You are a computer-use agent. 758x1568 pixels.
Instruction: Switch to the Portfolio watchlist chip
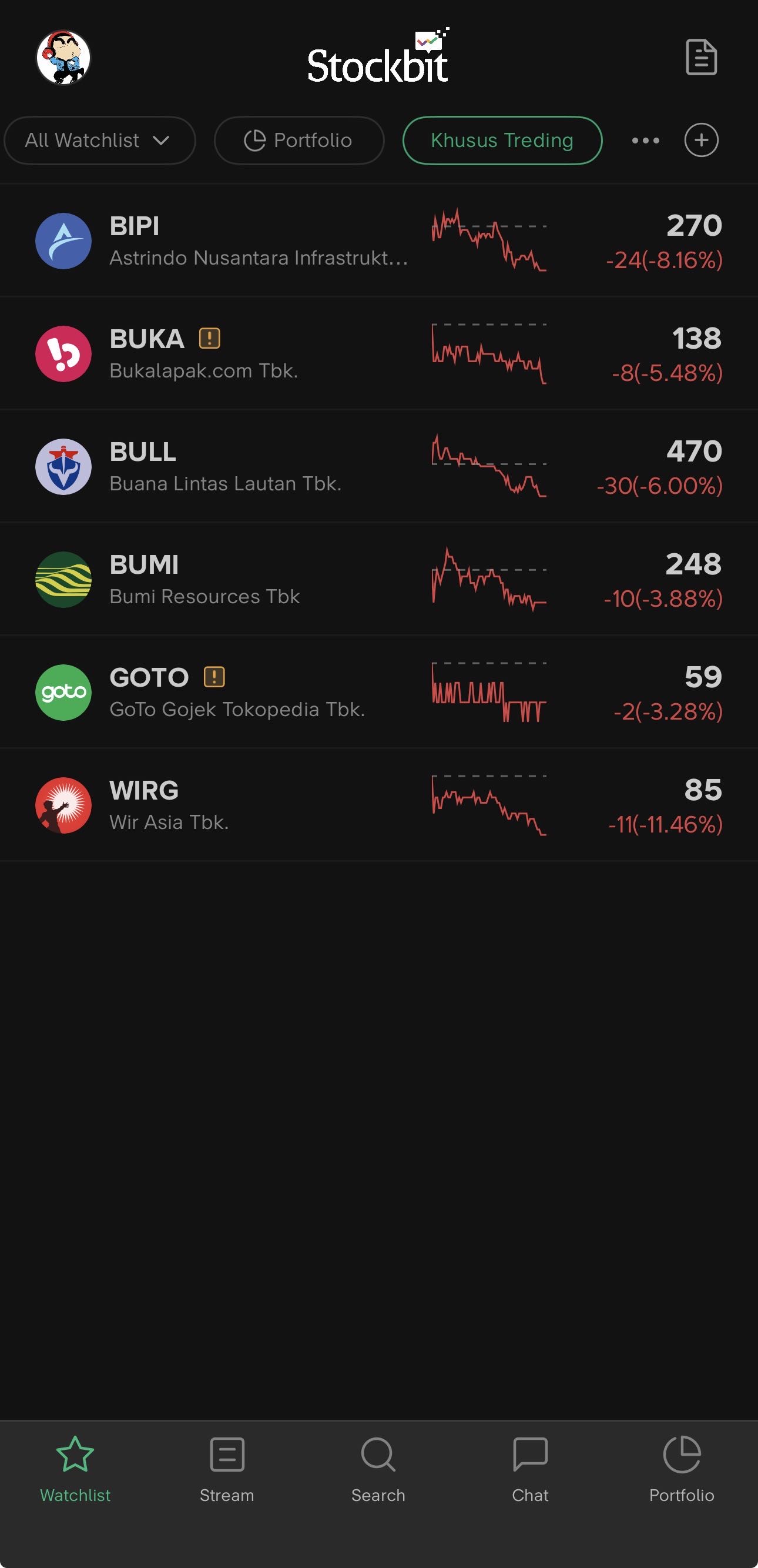click(298, 141)
